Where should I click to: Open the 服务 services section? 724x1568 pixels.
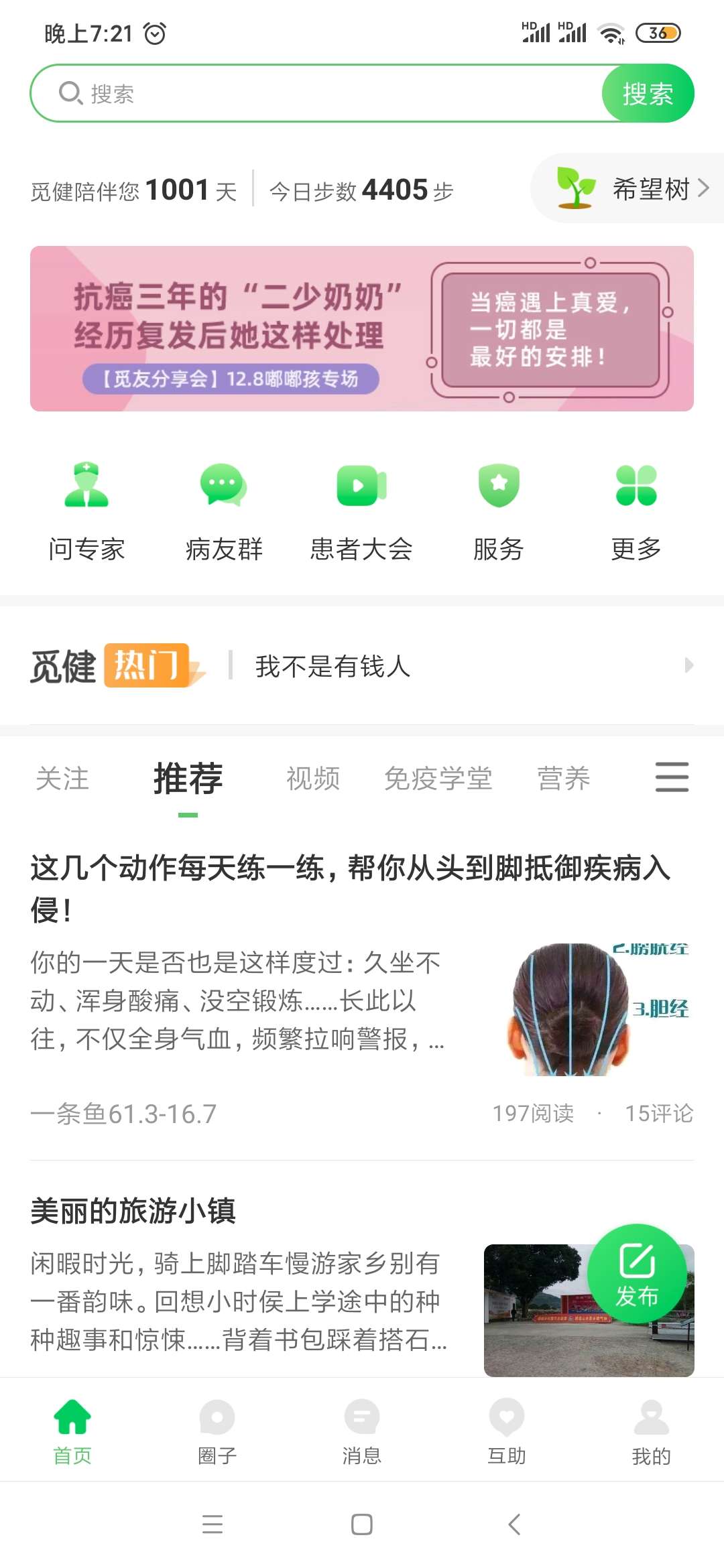point(499,511)
